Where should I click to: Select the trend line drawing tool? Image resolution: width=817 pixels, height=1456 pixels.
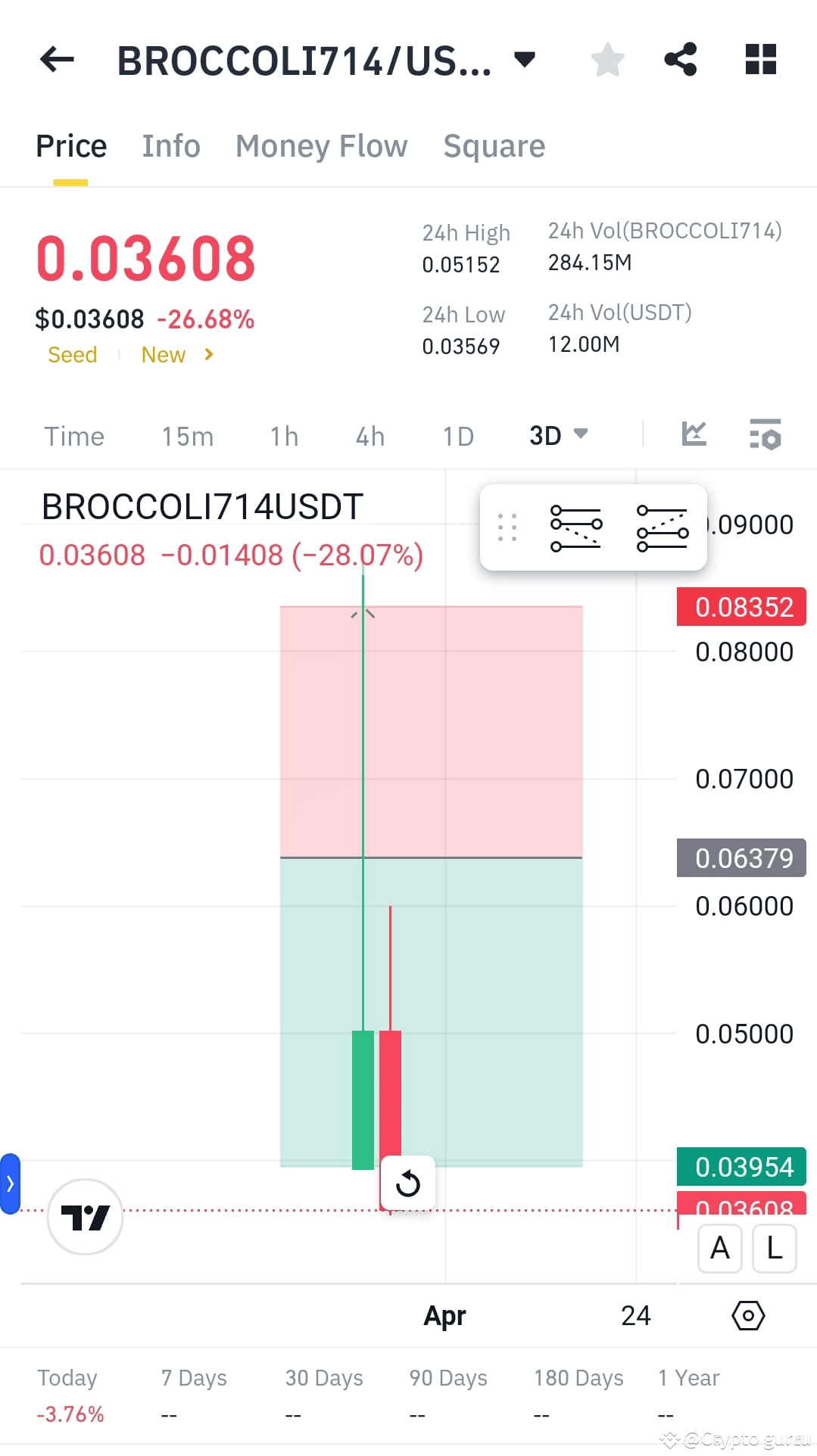click(x=576, y=527)
